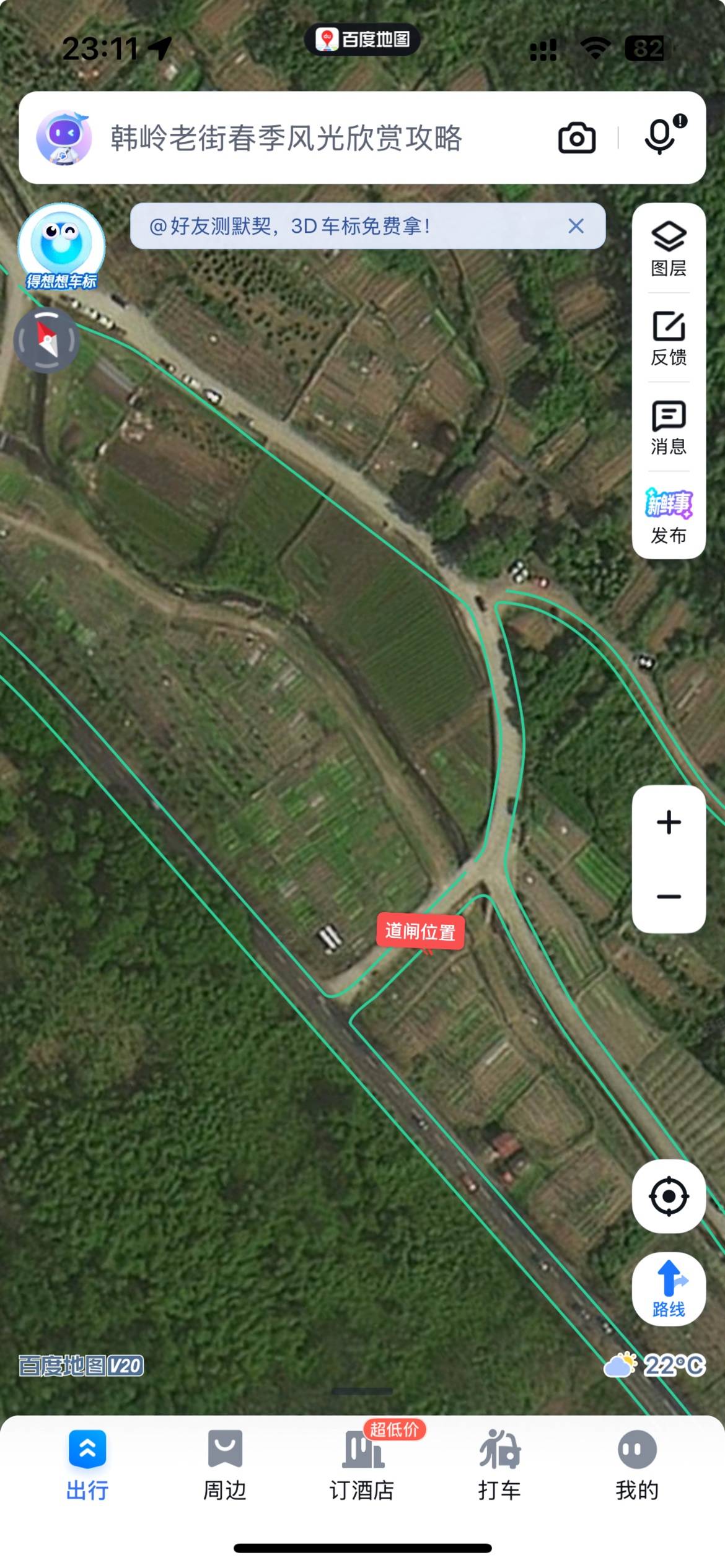Open camera search icon
725x1568 pixels.
pyautogui.click(x=576, y=137)
